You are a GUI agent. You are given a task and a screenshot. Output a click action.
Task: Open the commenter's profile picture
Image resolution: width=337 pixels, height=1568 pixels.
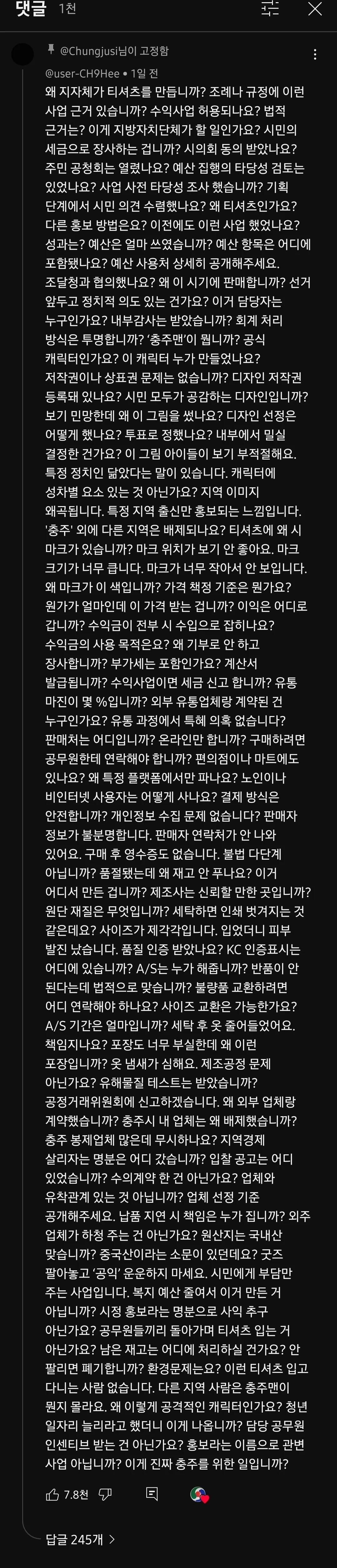coord(23,55)
